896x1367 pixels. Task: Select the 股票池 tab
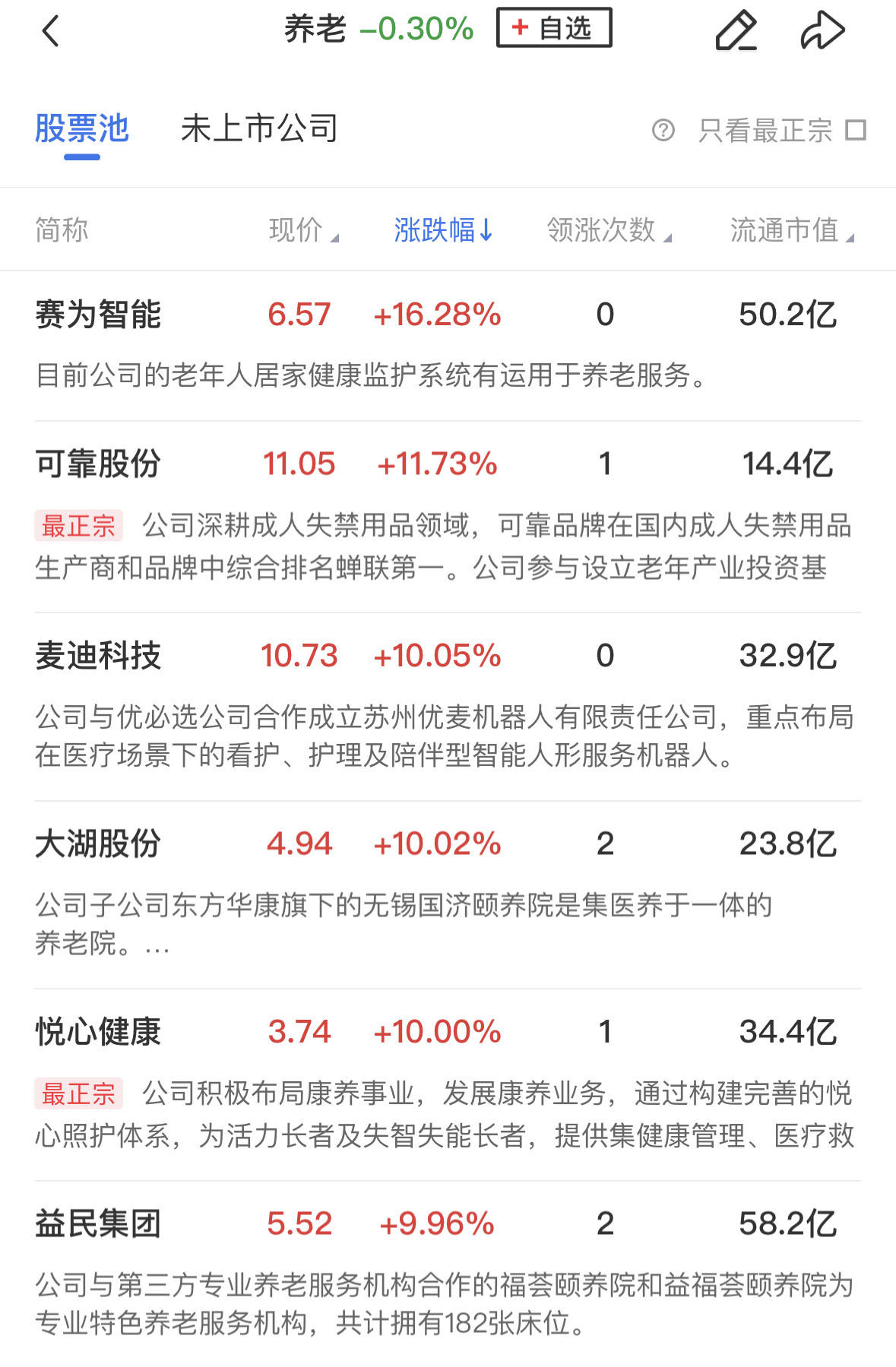tap(82, 128)
